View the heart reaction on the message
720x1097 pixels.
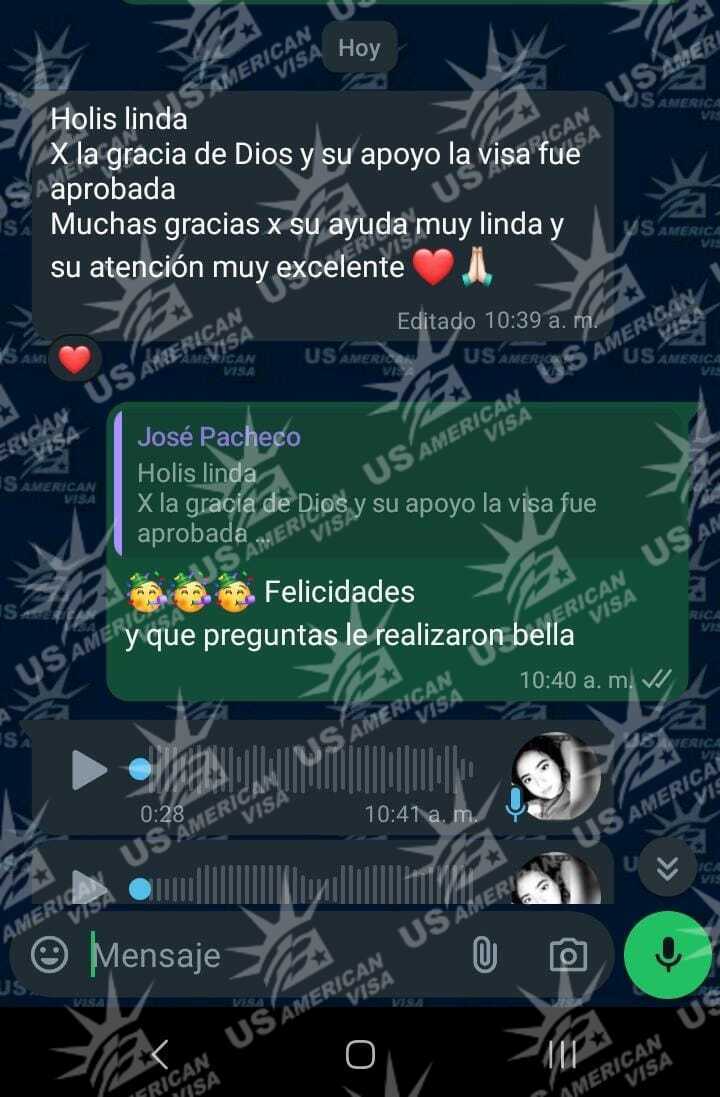(x=75, y=358)
